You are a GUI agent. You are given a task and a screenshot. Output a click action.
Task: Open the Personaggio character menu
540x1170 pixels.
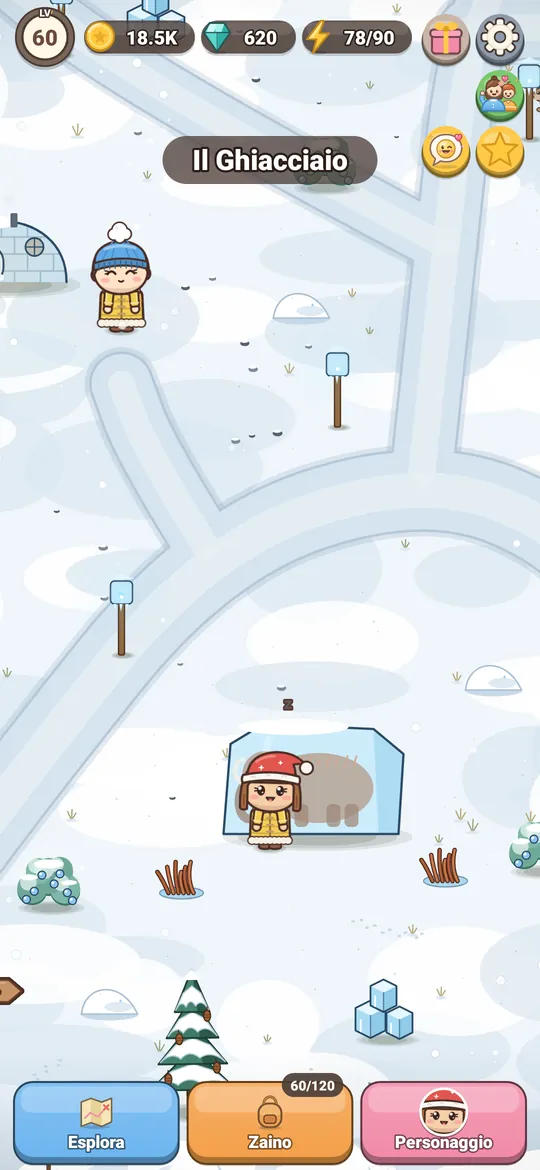(x=443, y=1122)
